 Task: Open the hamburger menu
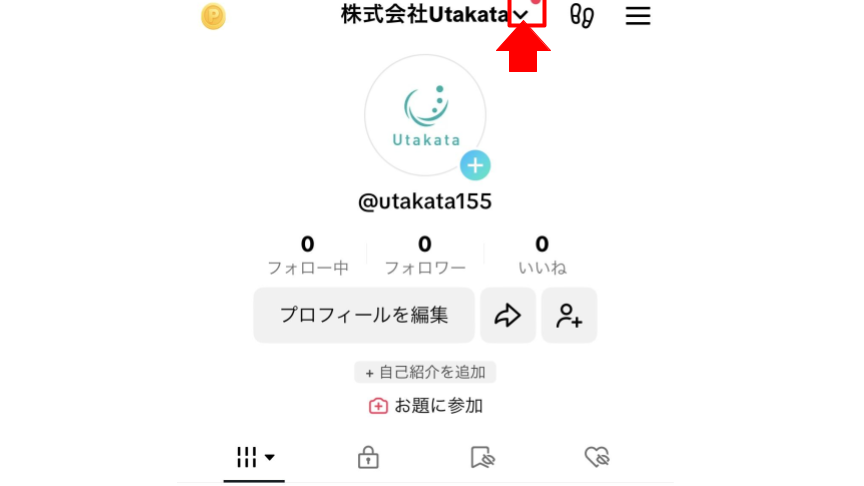[638, 16]
